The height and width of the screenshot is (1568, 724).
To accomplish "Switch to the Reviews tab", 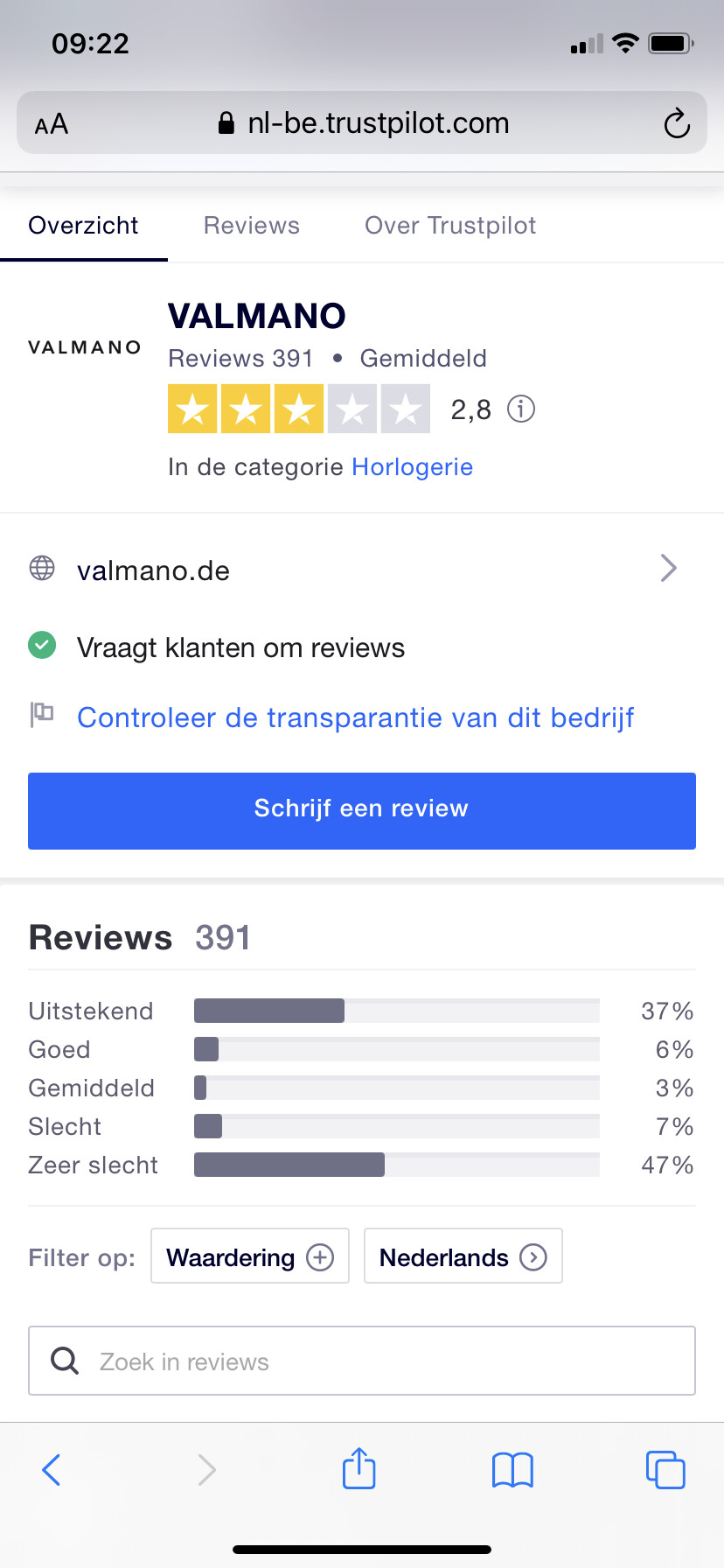I will point(251,226).
